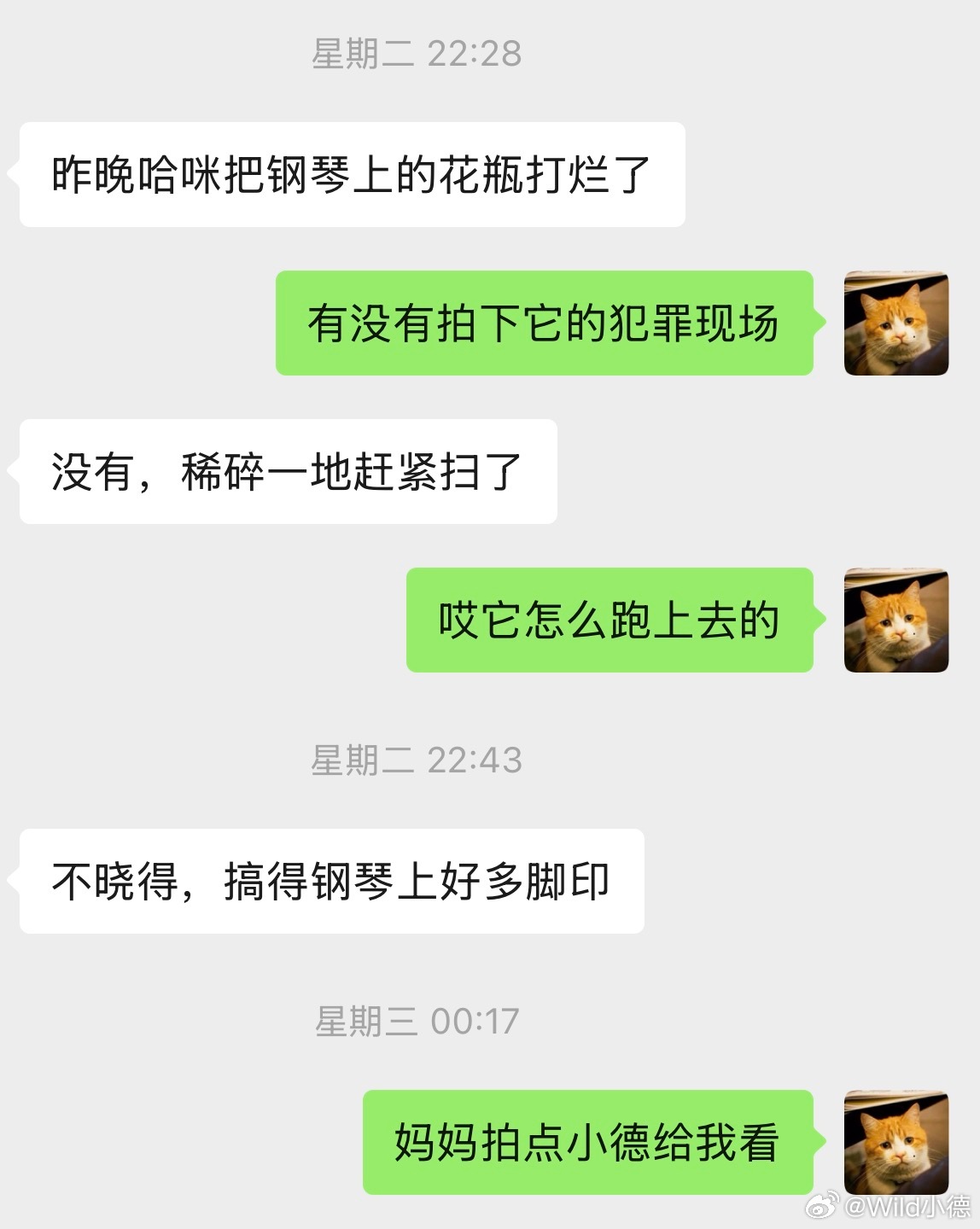View profile from avatar beside 妈妈拍点小德给我看
The height and width of the screenshot is (1229, 980).
(x=895, y=1142)
